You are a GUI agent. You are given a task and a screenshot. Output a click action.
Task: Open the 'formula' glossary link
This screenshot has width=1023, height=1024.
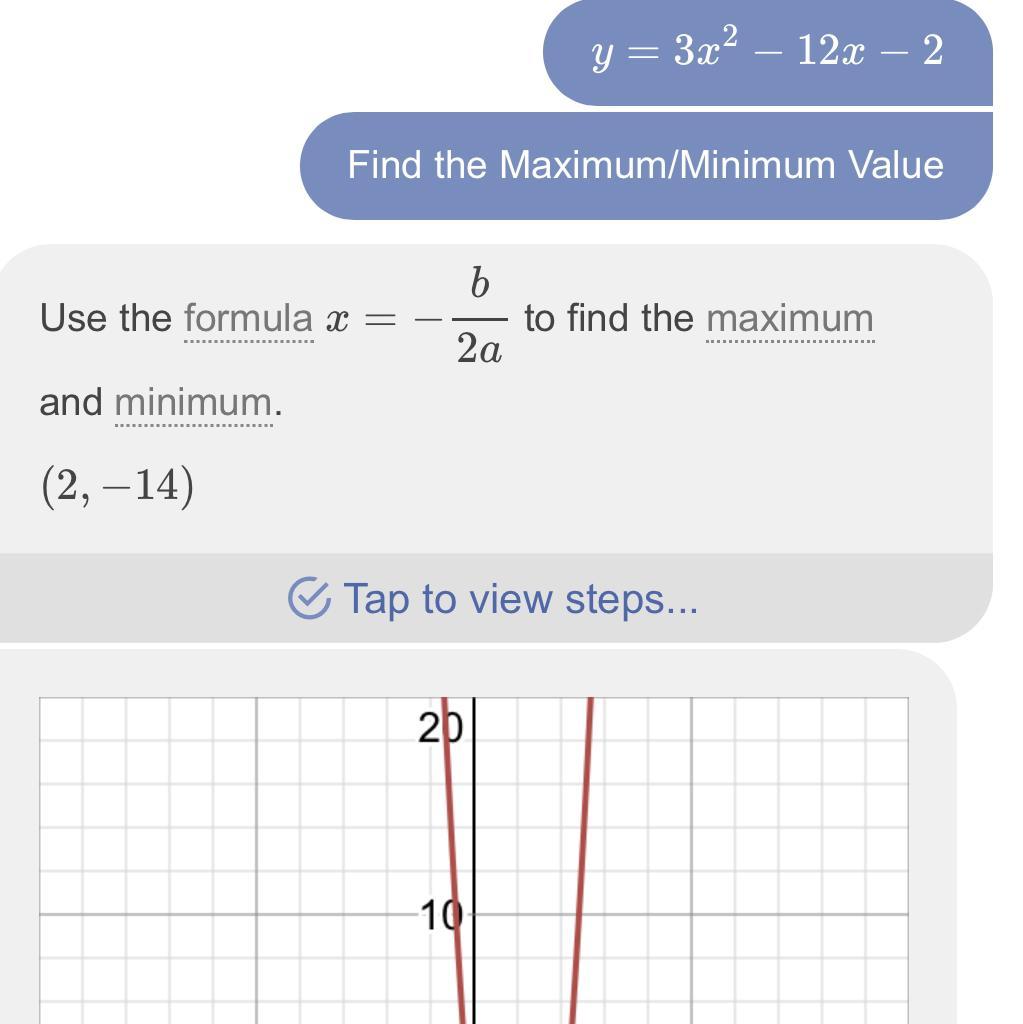[248, 319]
